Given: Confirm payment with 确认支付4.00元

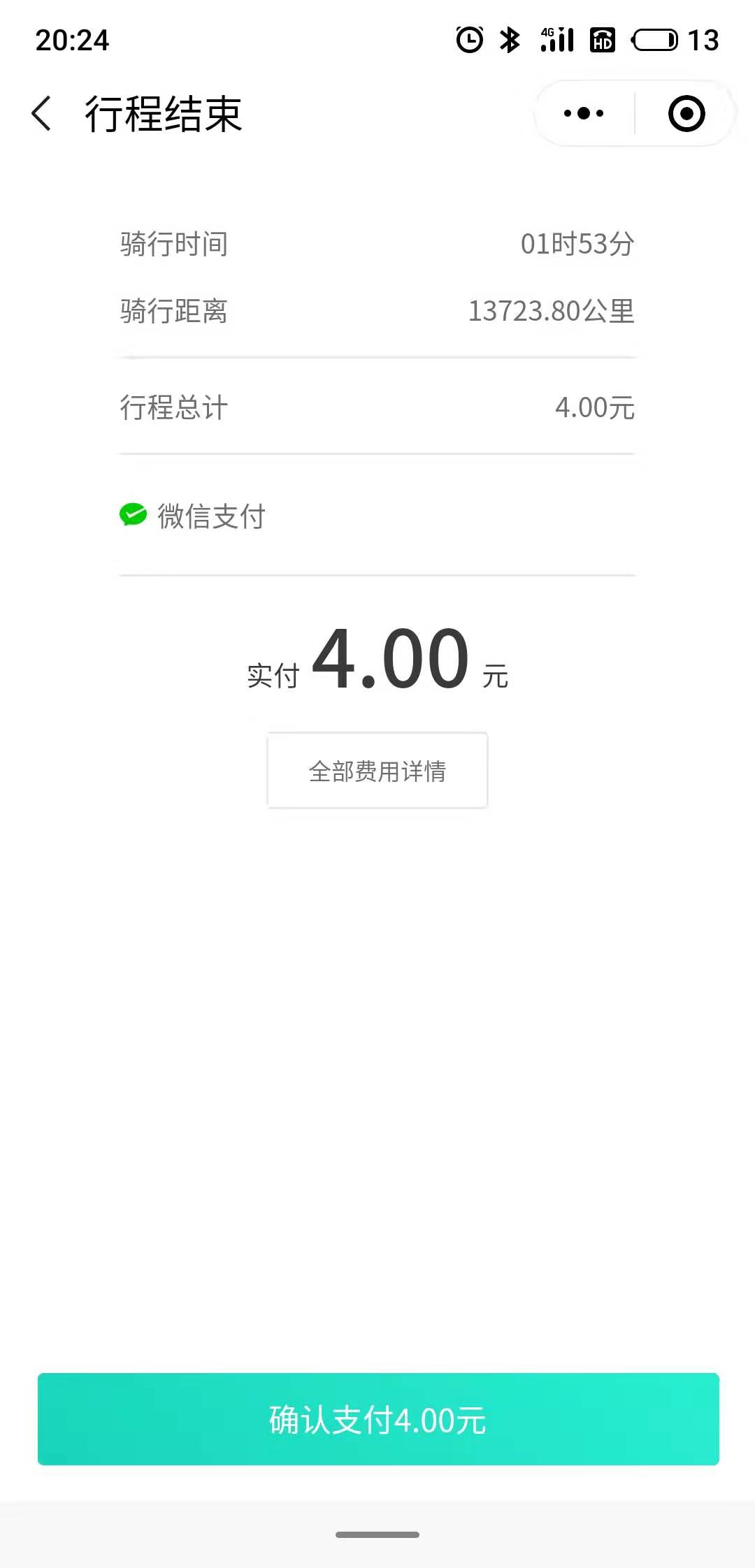Looking at the screenshot, I should coord(377,1419).
